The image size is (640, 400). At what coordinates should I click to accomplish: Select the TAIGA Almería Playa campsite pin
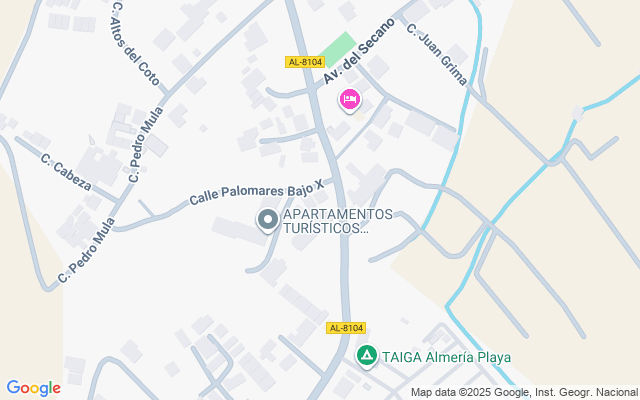pyautogui.click(x=367, y=355)
